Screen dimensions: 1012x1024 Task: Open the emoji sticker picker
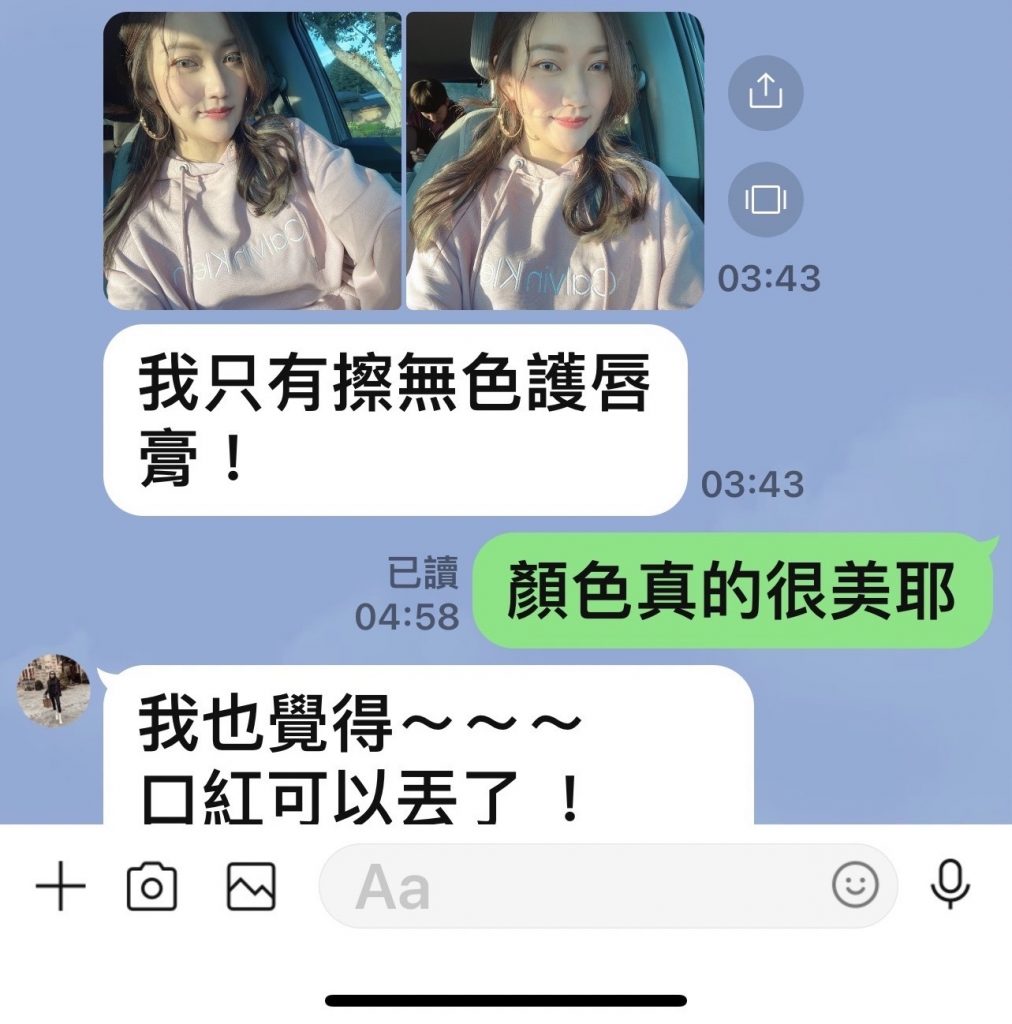(856, 885)
